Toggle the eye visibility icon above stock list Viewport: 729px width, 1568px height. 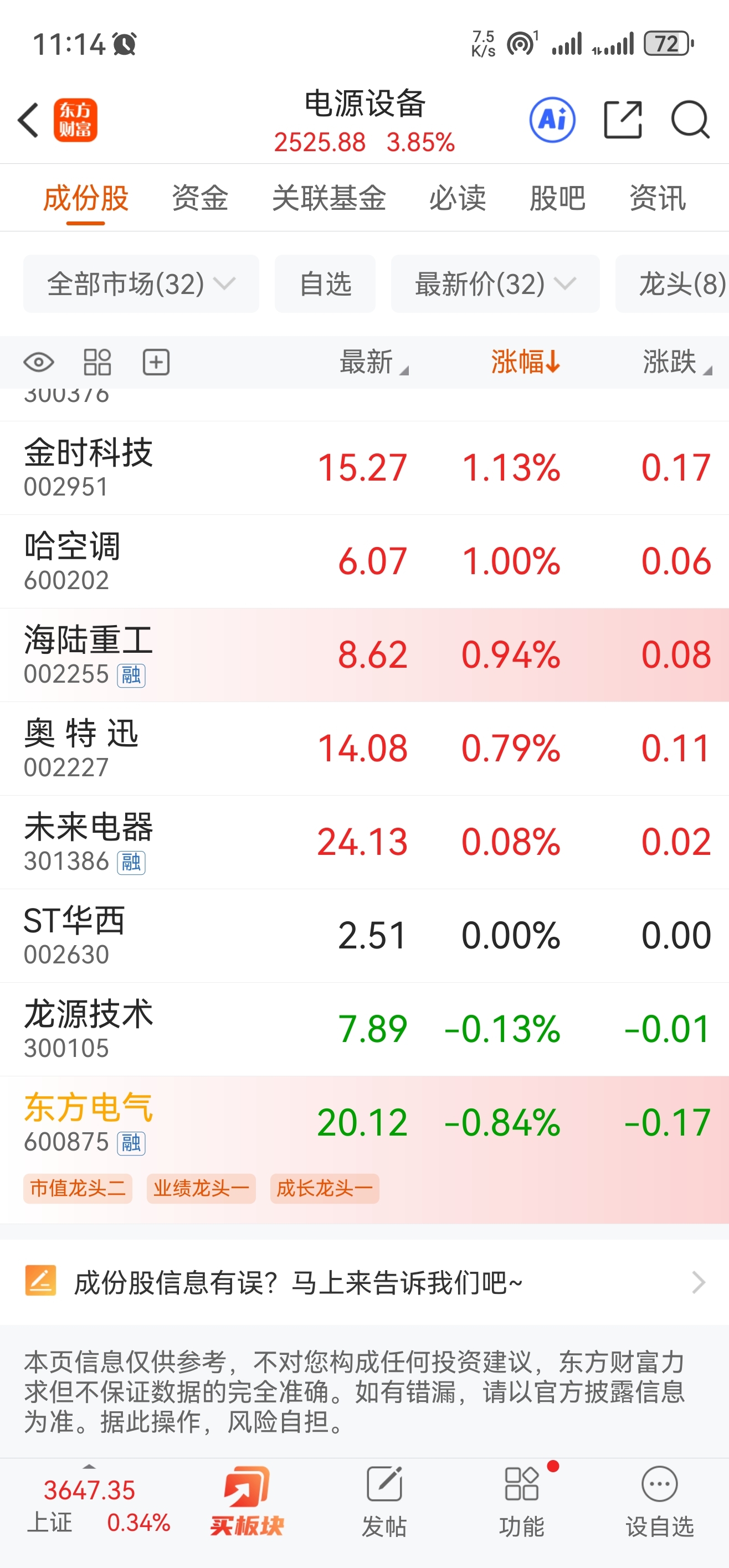pyautogui.click(x=38, y=362)
